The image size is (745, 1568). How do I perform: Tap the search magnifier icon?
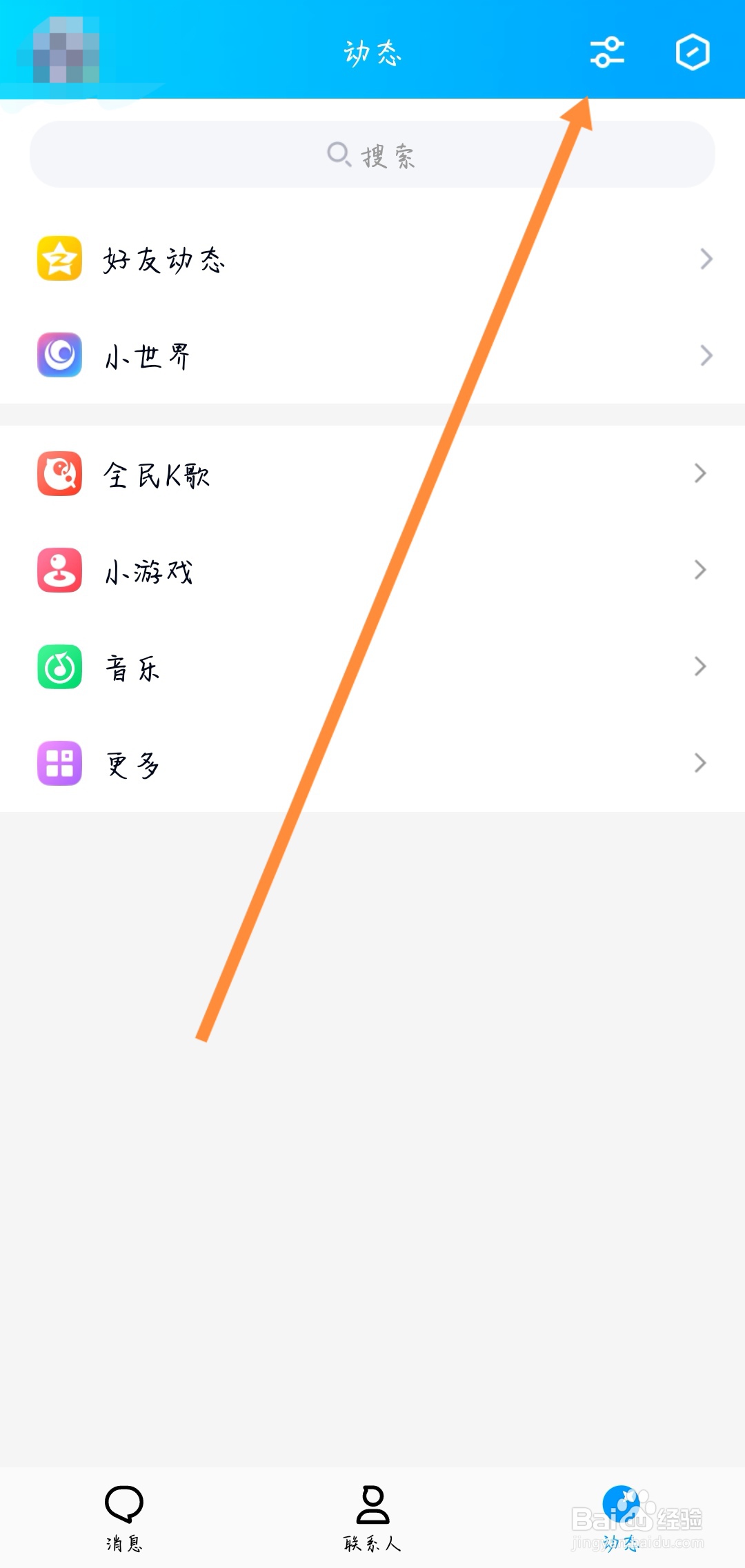339,155
